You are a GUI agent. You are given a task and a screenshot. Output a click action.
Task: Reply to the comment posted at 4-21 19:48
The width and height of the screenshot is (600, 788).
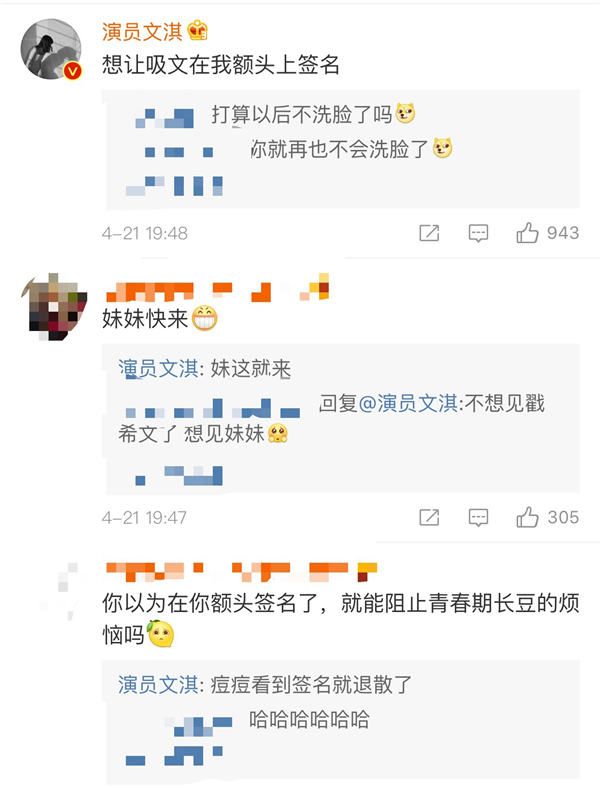[479, 233]
